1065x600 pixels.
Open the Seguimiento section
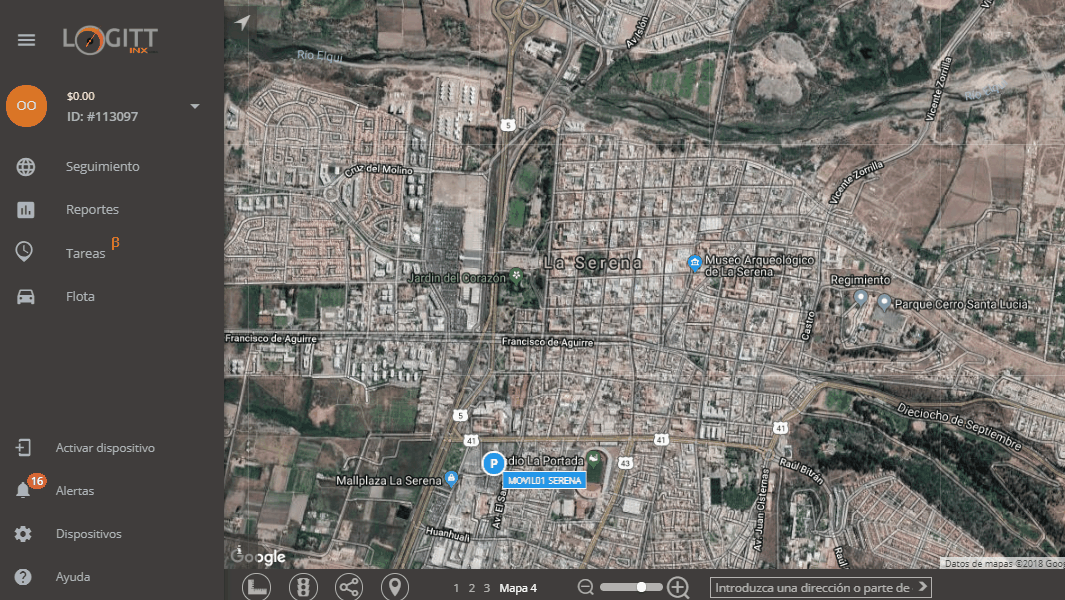pos(102,167)
